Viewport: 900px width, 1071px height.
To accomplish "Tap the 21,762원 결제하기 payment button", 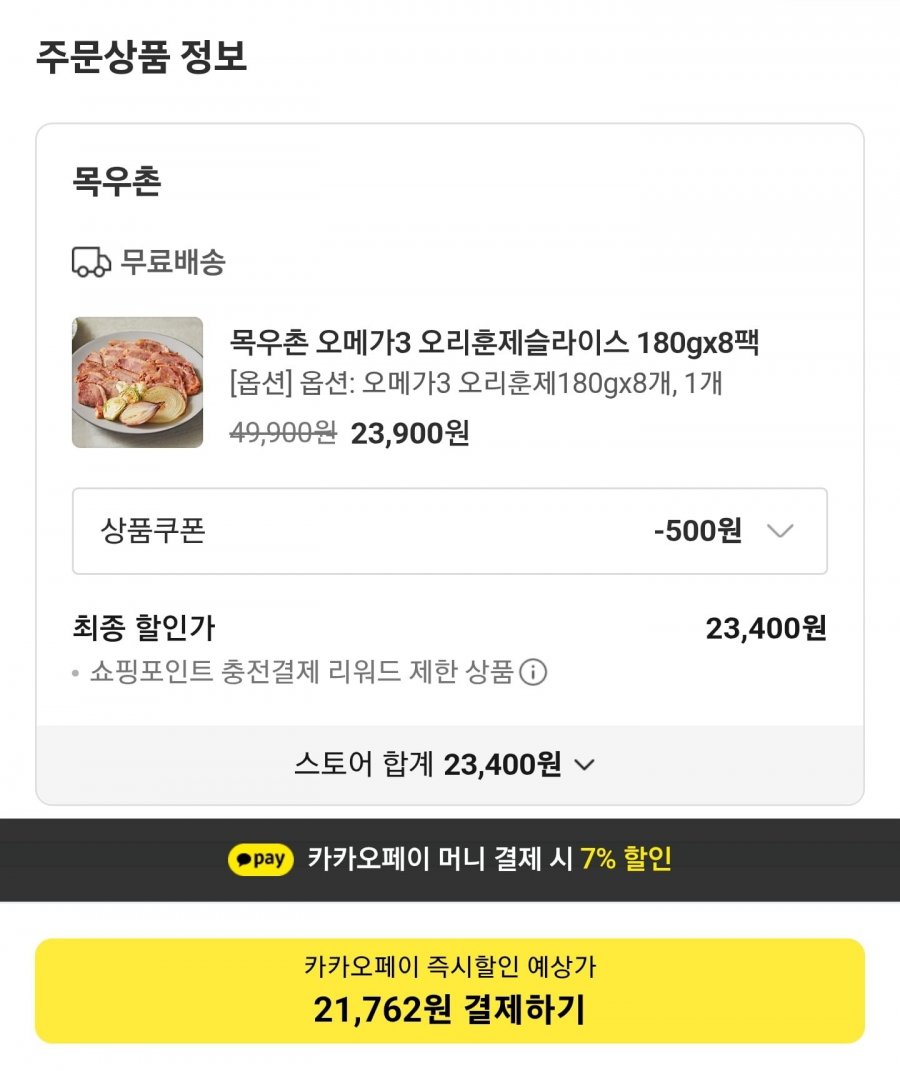I will (449, 990).
